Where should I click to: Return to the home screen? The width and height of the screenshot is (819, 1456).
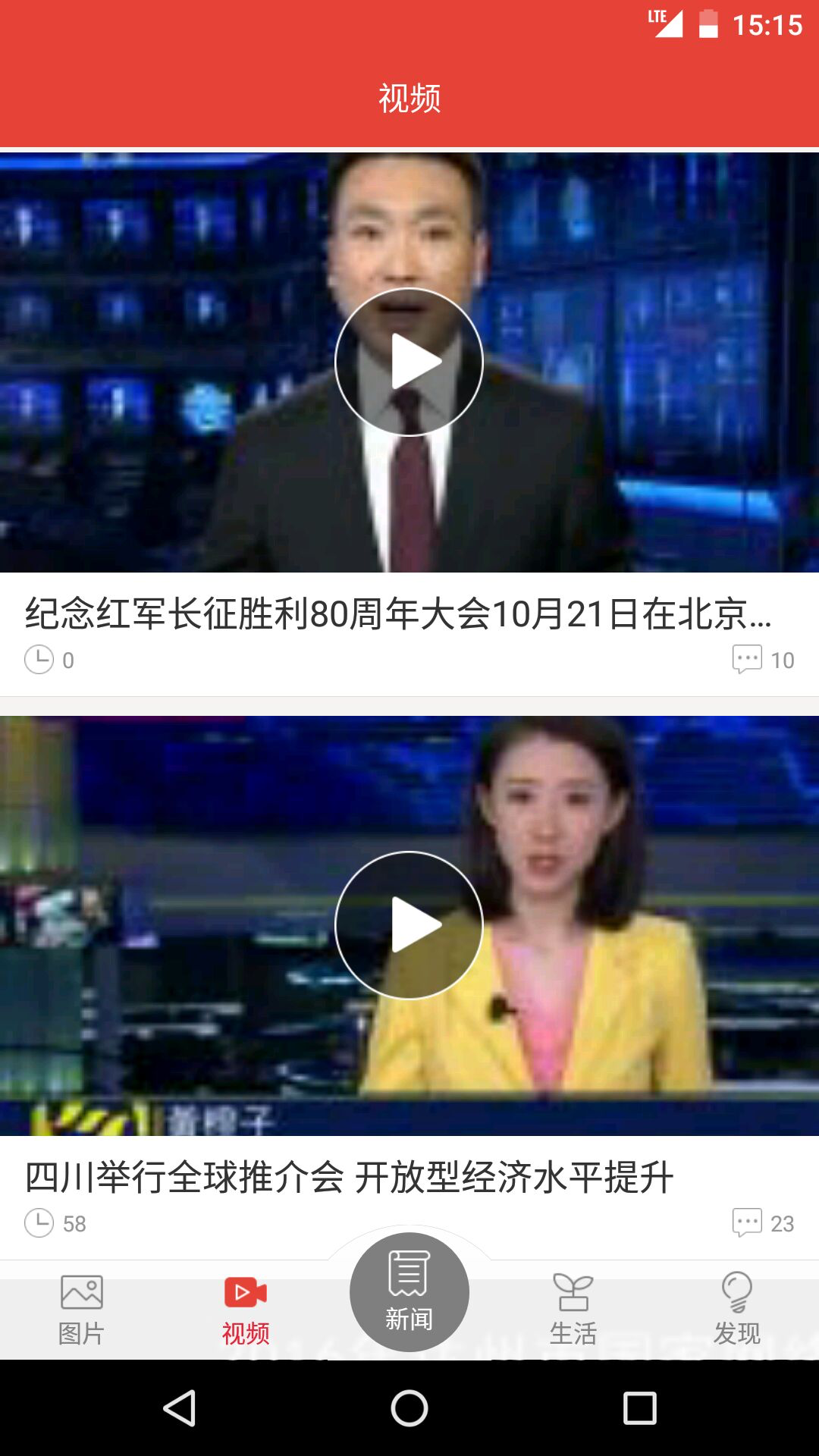(409, 1409)
